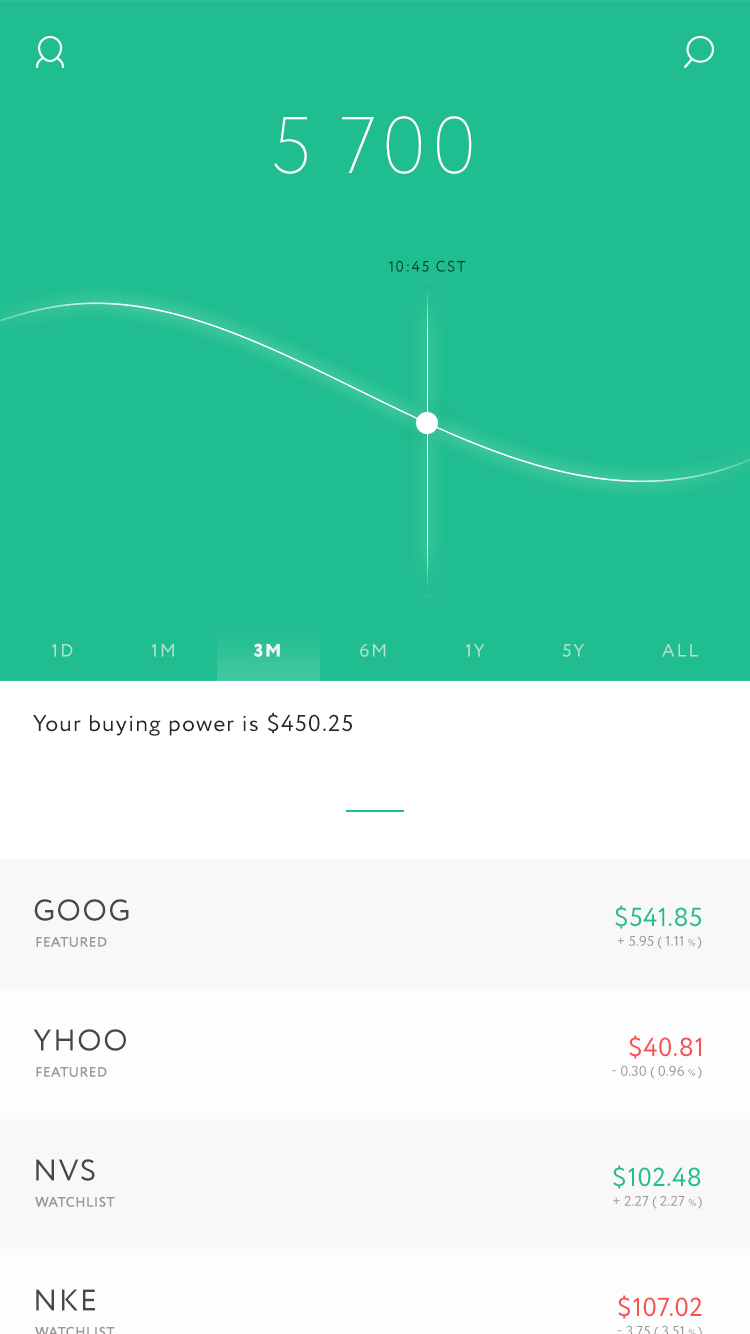The image size is (750, 1334).
Task: Select the chart scrubber point at 10:45 CST
Action: (x=427, y=422)
